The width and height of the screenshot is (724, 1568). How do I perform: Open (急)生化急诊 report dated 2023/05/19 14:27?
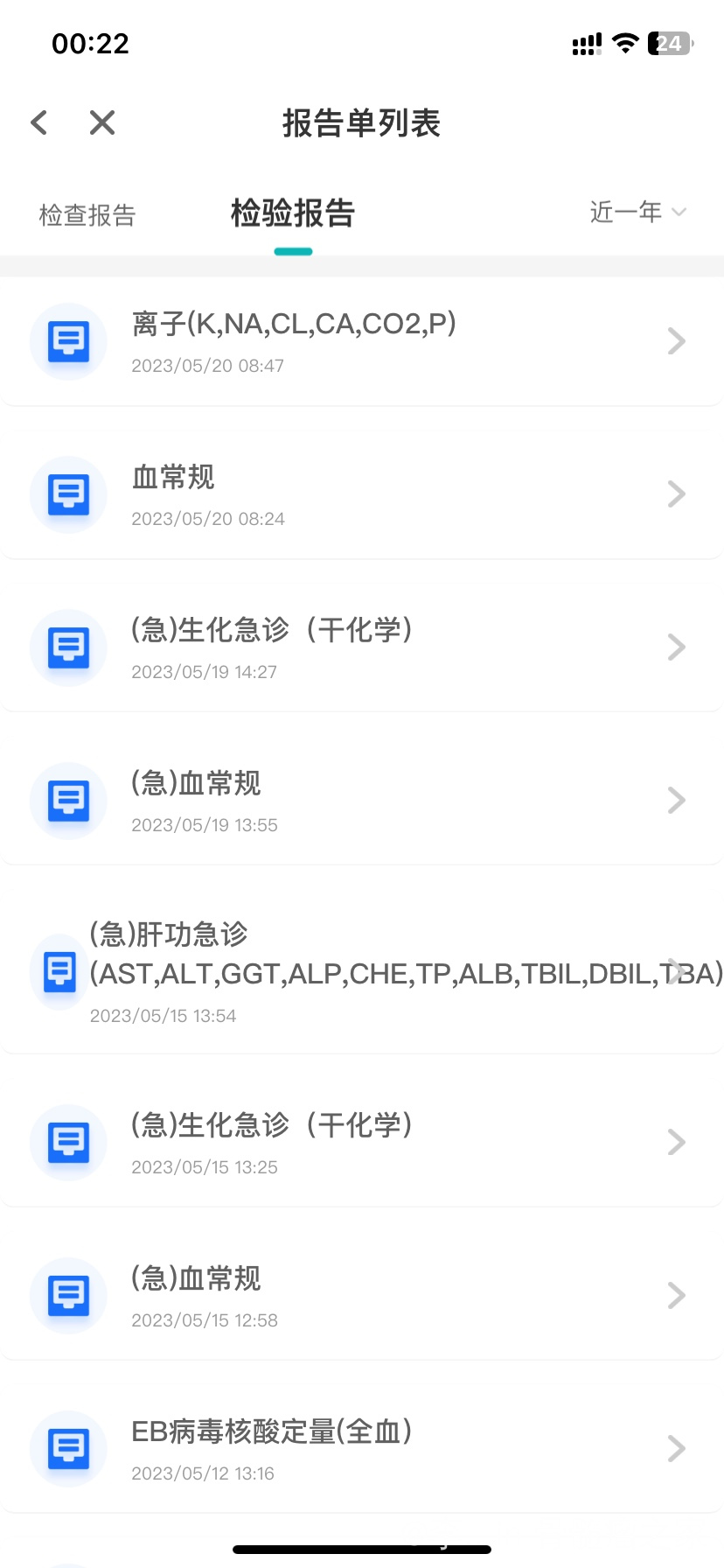point(362,647)
